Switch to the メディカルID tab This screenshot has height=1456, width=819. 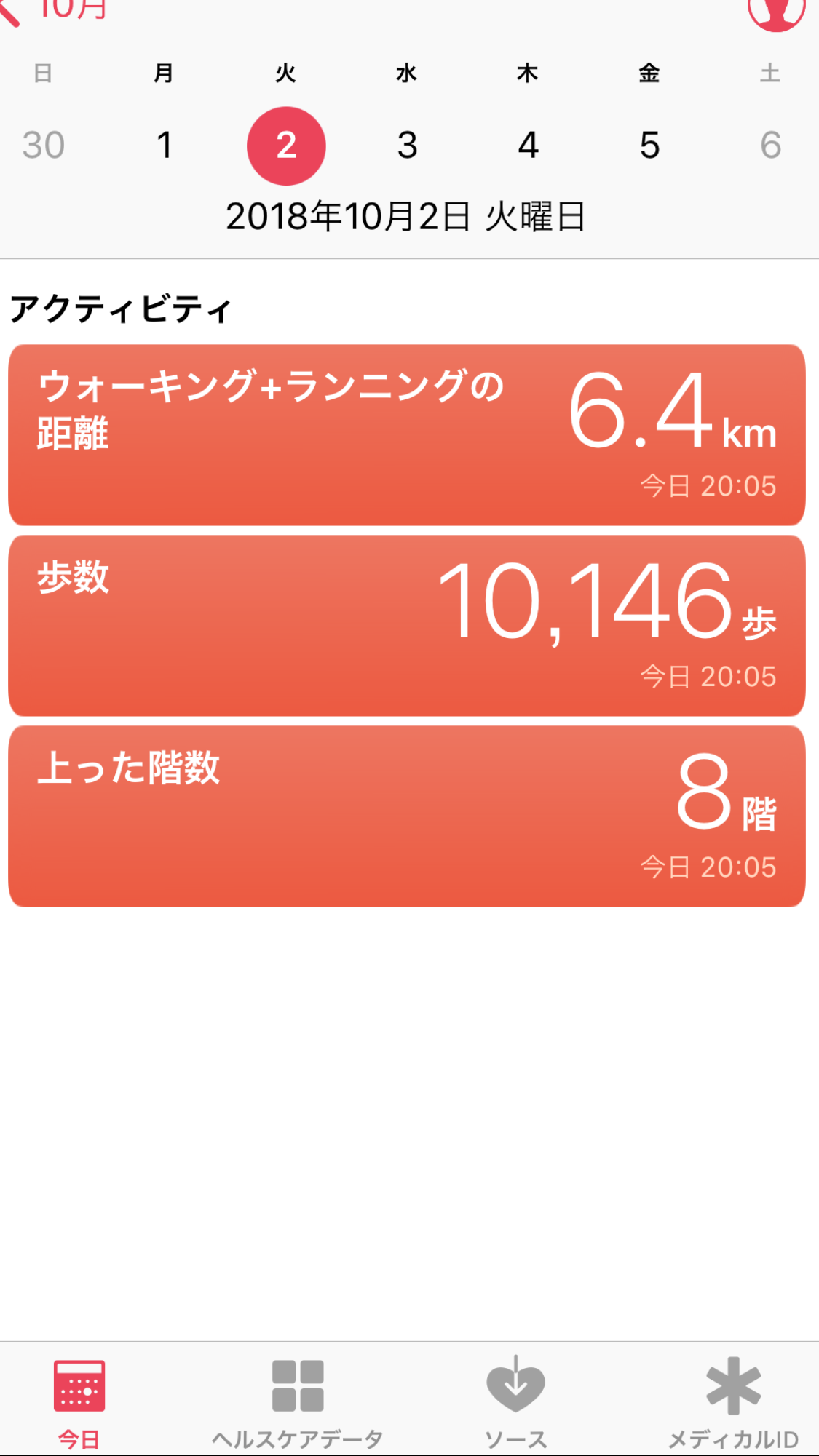coord(733,1402)
